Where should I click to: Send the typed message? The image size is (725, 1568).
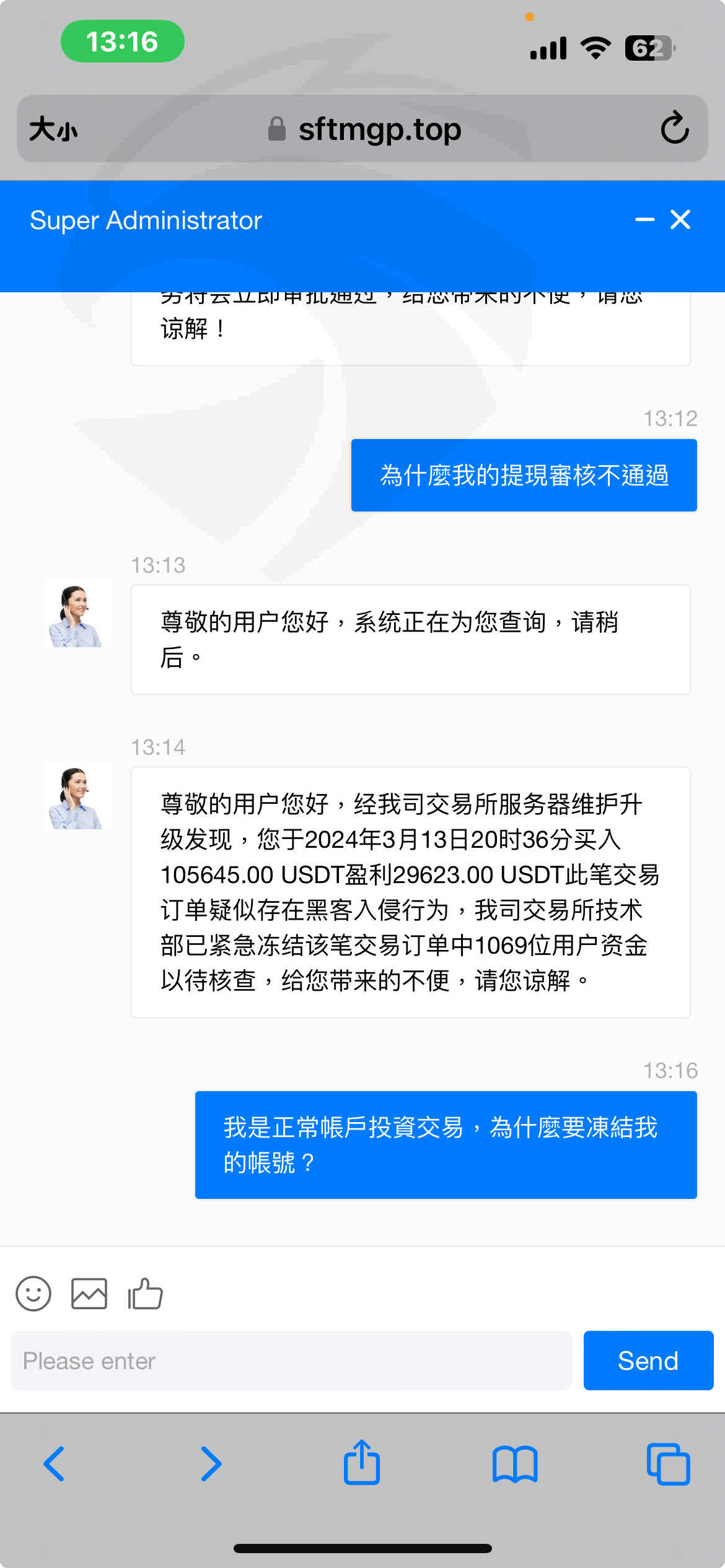[648, 1361]
